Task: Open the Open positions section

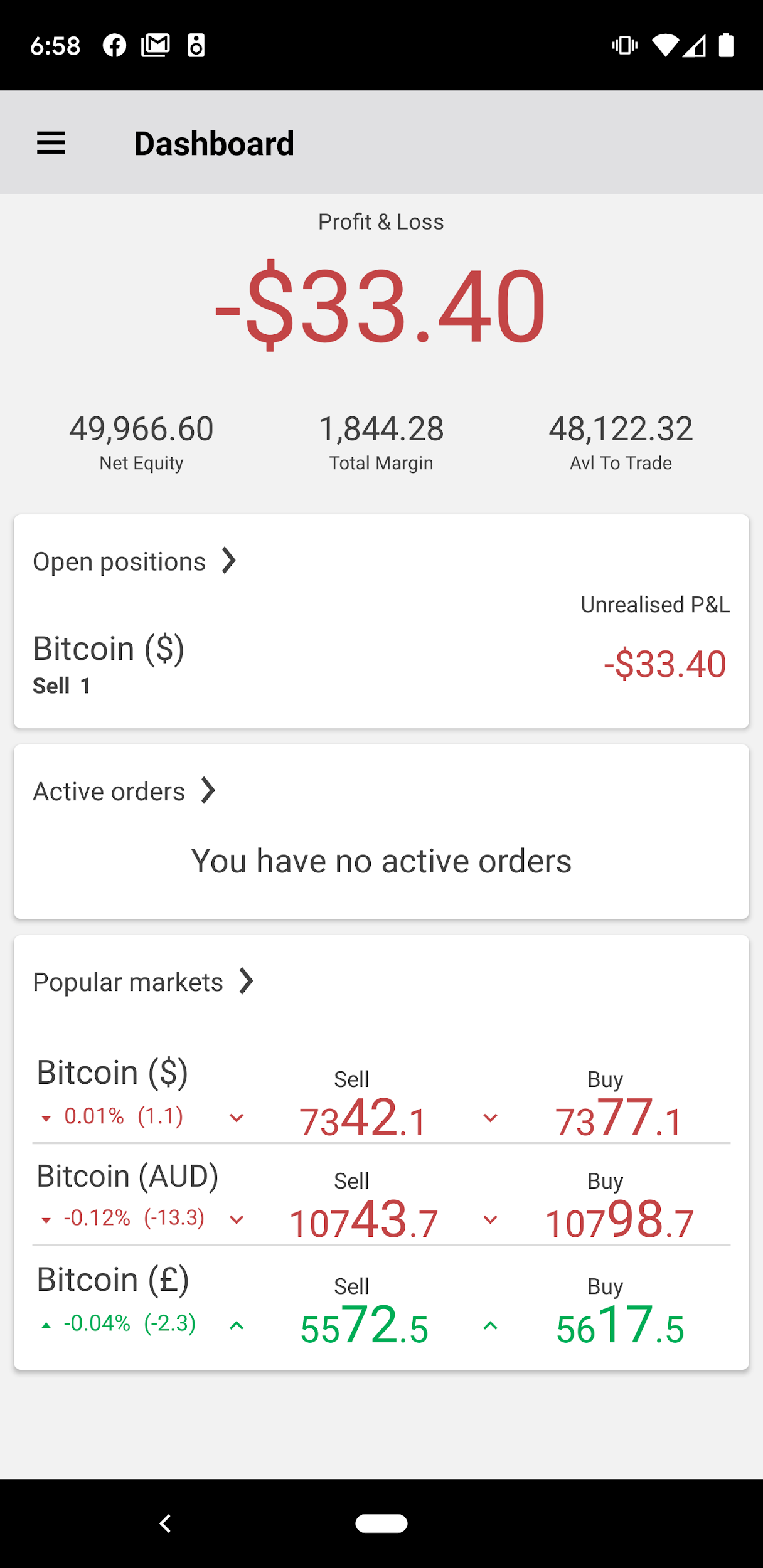Action: click(134, 561)
